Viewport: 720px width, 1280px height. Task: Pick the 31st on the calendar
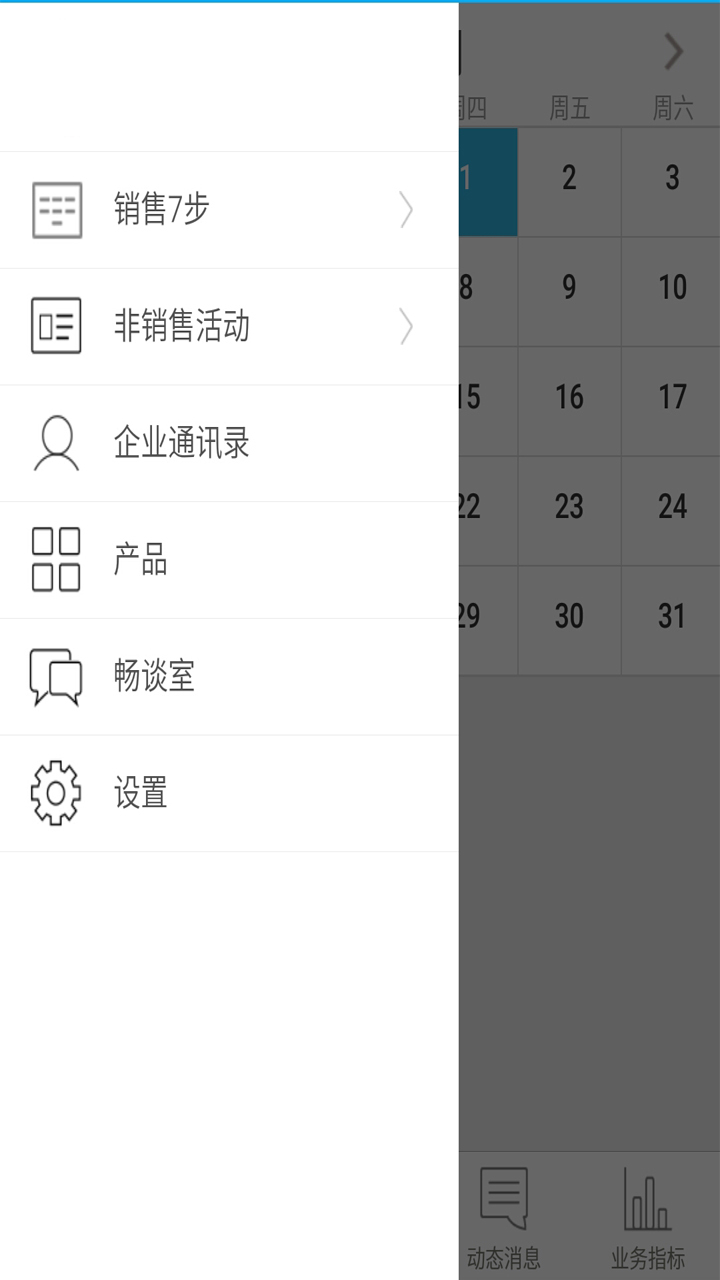[x=671, y=618]
